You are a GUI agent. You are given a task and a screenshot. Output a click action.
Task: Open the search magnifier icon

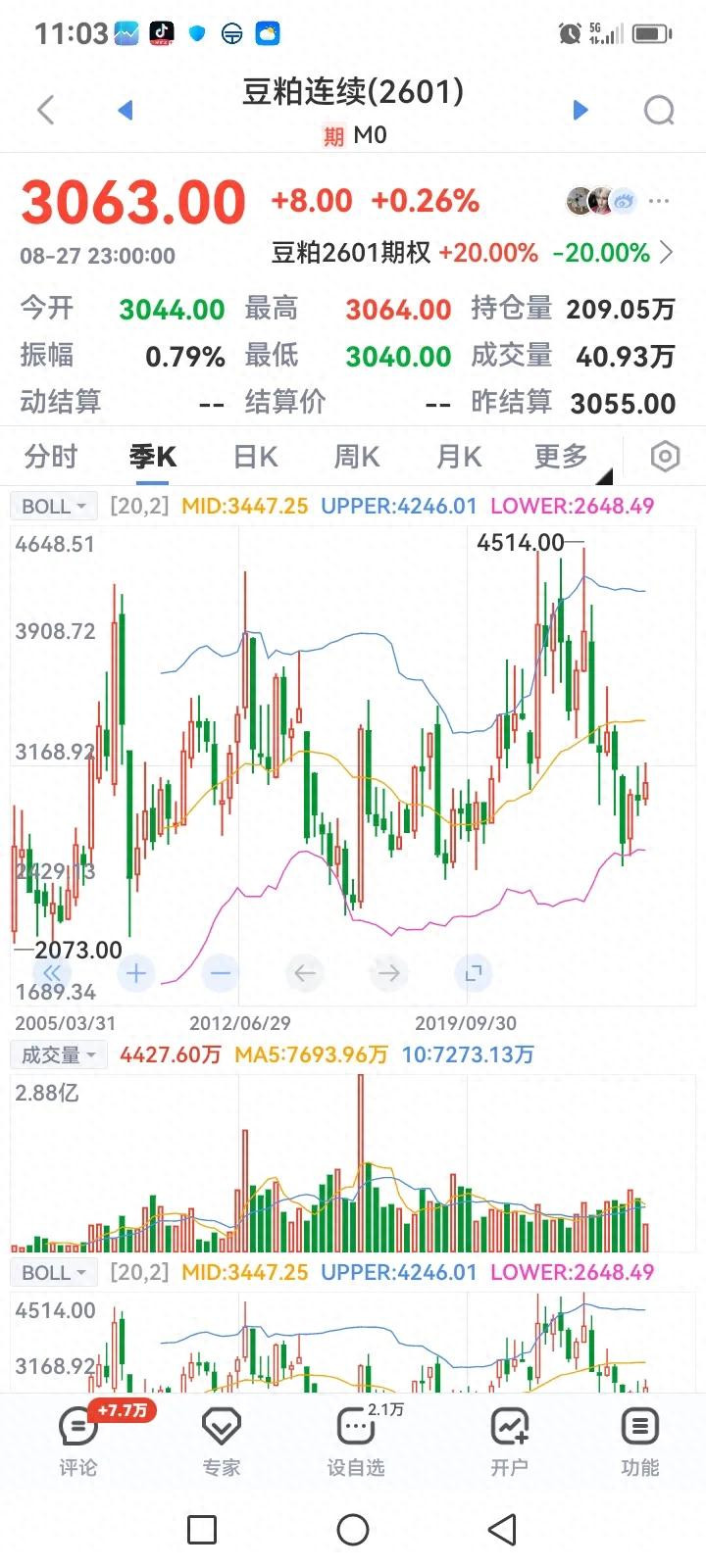[659, 110]
